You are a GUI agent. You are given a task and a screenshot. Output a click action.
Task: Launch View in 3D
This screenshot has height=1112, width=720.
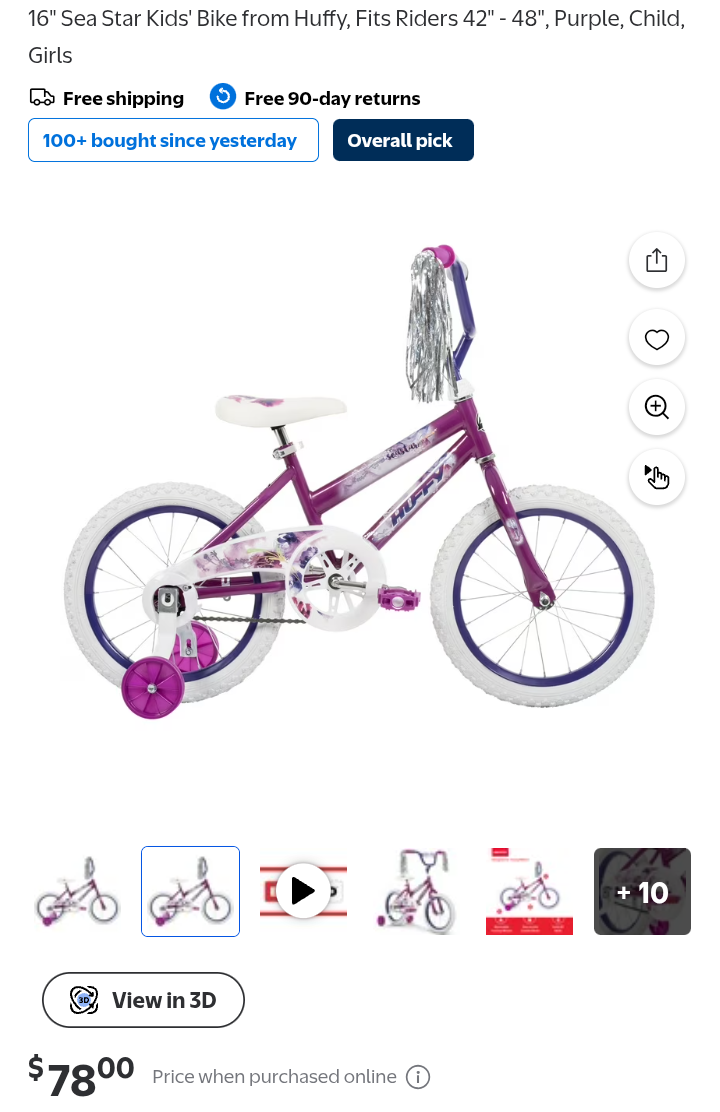(143, 1000)
